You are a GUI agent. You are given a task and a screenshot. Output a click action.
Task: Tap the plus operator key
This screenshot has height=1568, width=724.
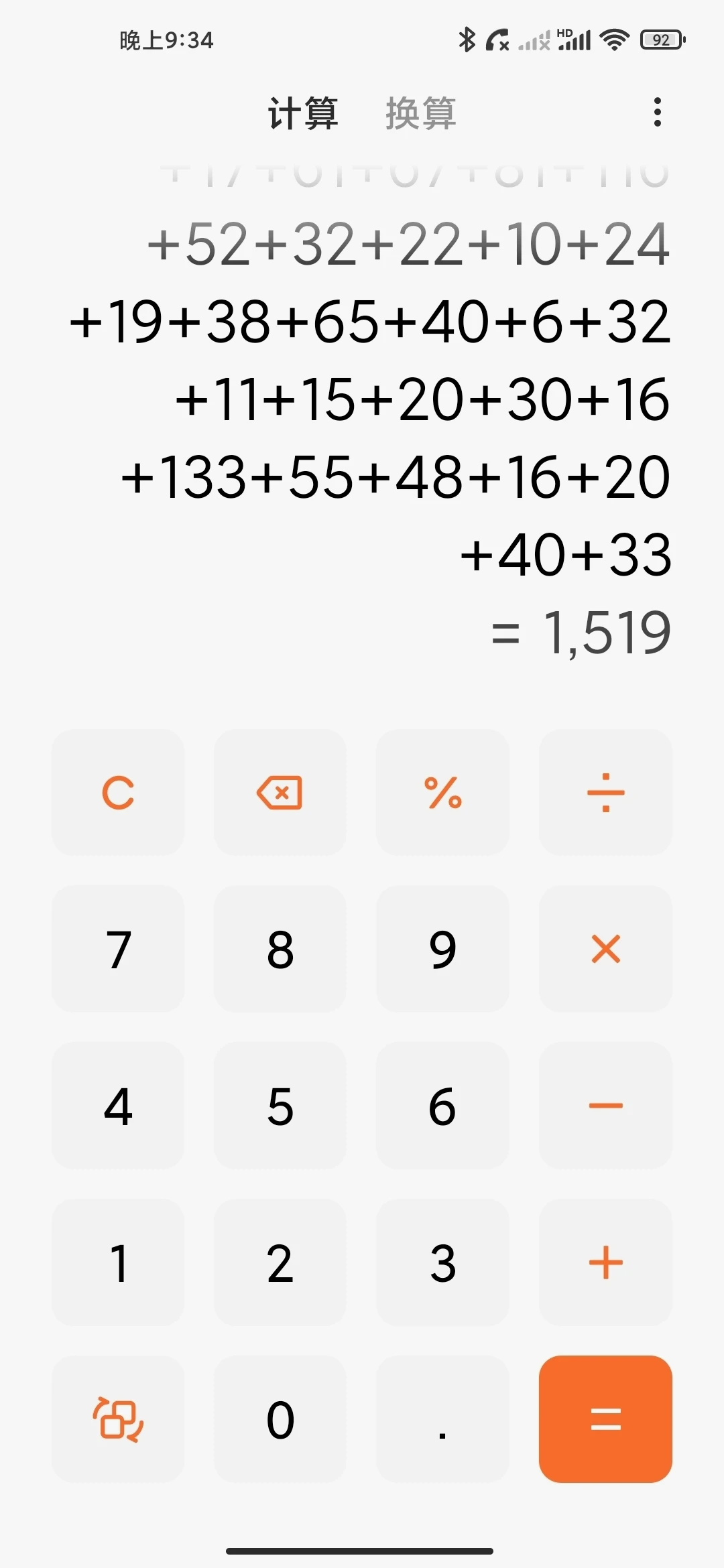605,1262
